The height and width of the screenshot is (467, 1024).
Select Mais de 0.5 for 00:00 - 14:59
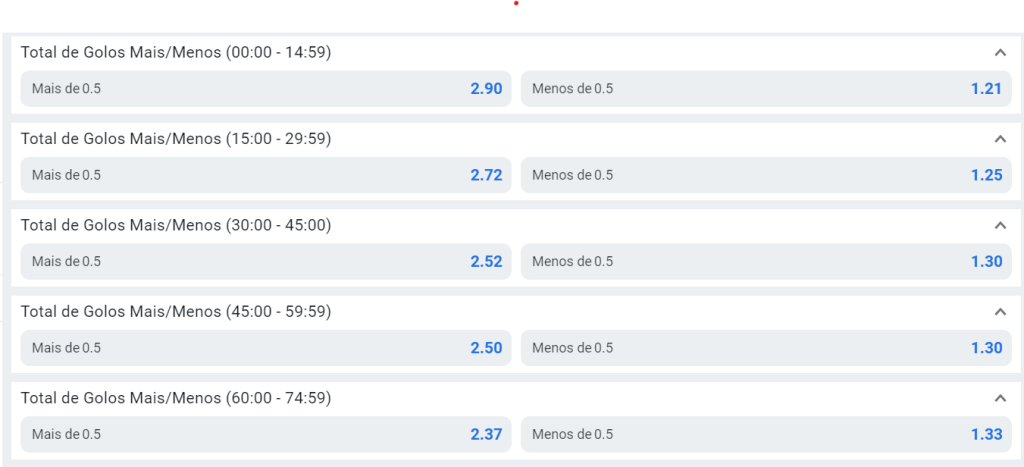coord(266,88)
